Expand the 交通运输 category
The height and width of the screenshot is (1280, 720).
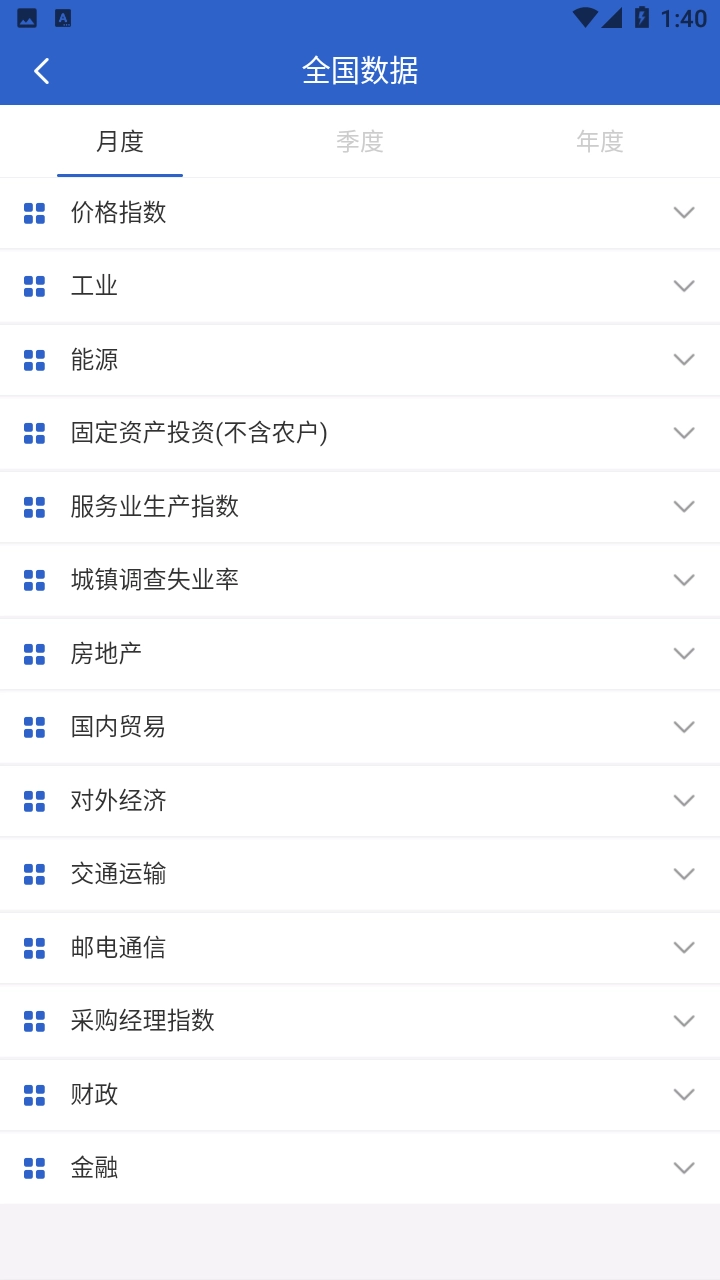click(x=684, y=874)
